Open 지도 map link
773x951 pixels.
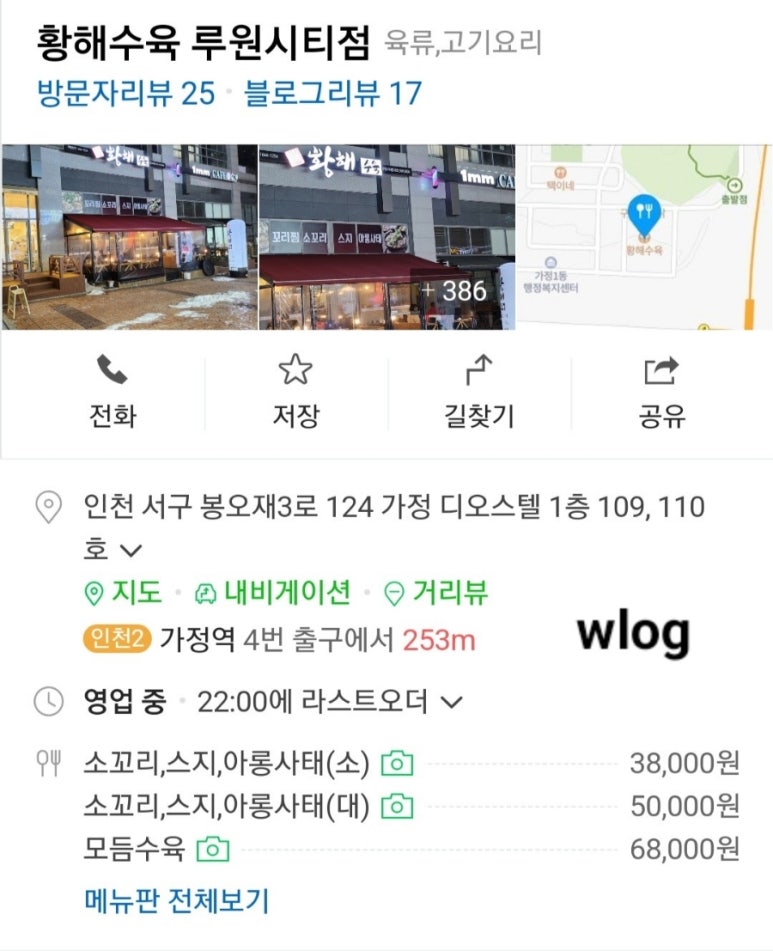pyautogui.click(x=124, y=593)
